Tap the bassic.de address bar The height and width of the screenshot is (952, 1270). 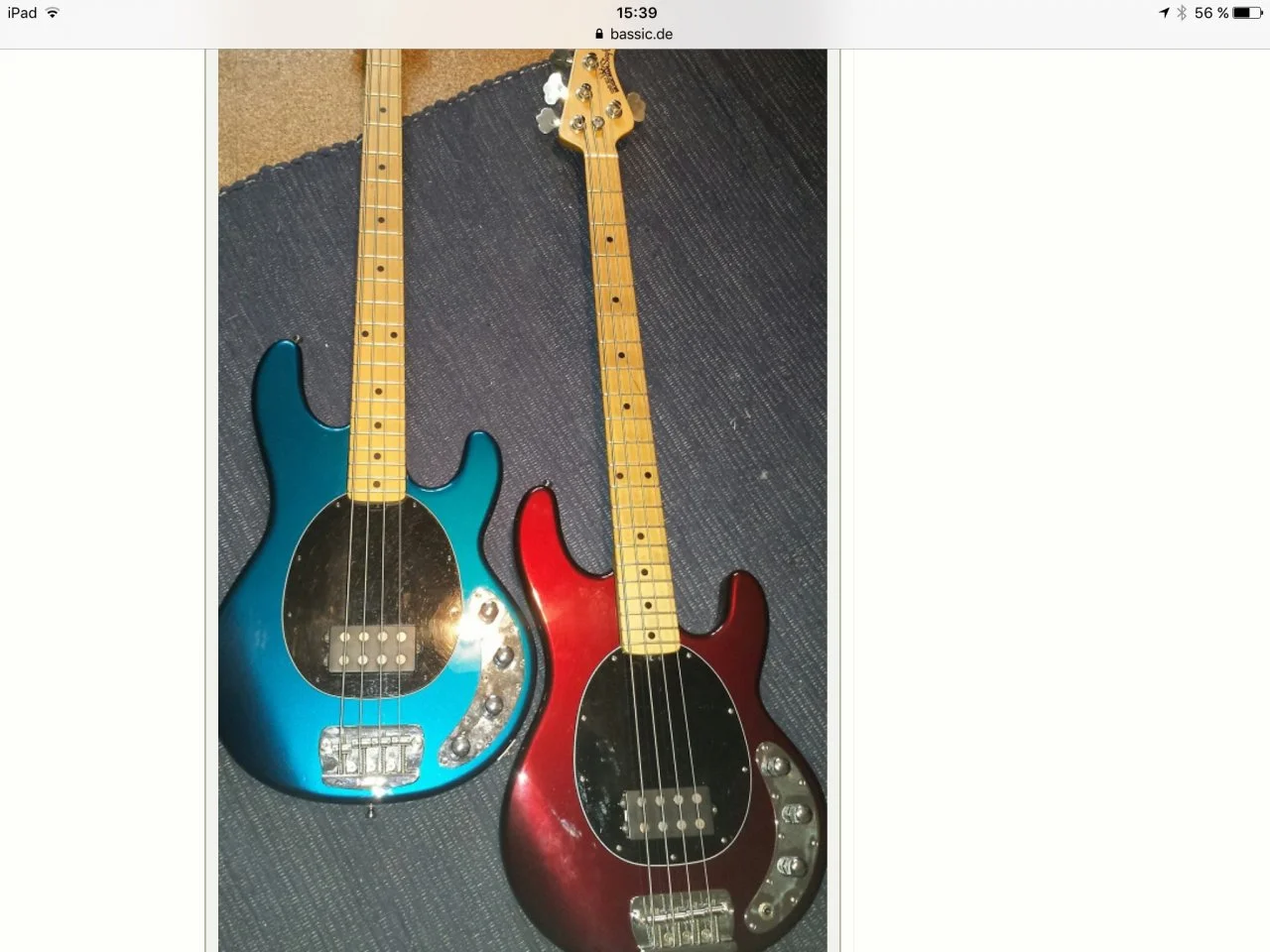pyautogui.click(x=635, y=34)
